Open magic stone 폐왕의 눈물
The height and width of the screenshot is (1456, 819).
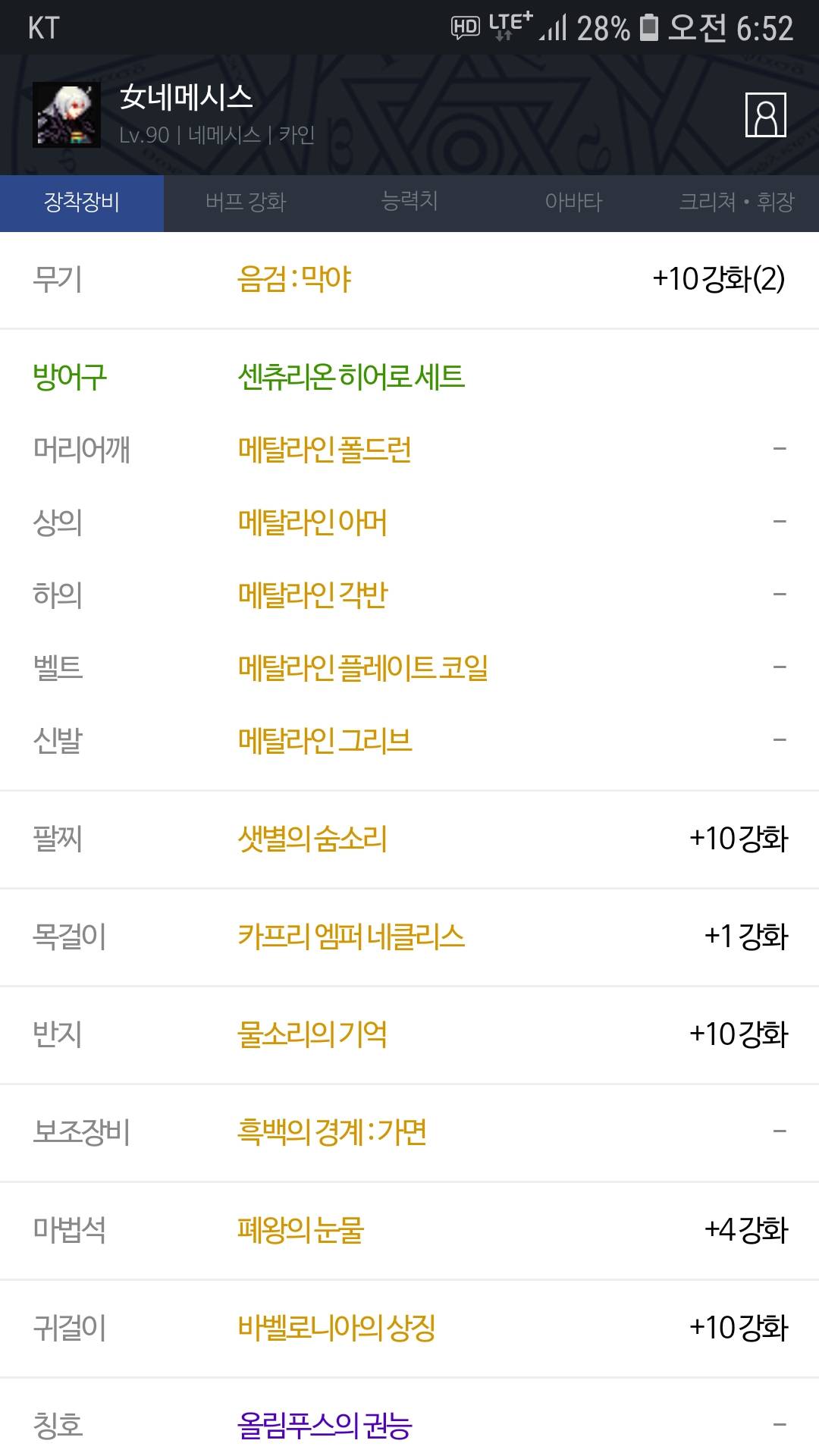pyautogui.click(x=300, y=1230)
